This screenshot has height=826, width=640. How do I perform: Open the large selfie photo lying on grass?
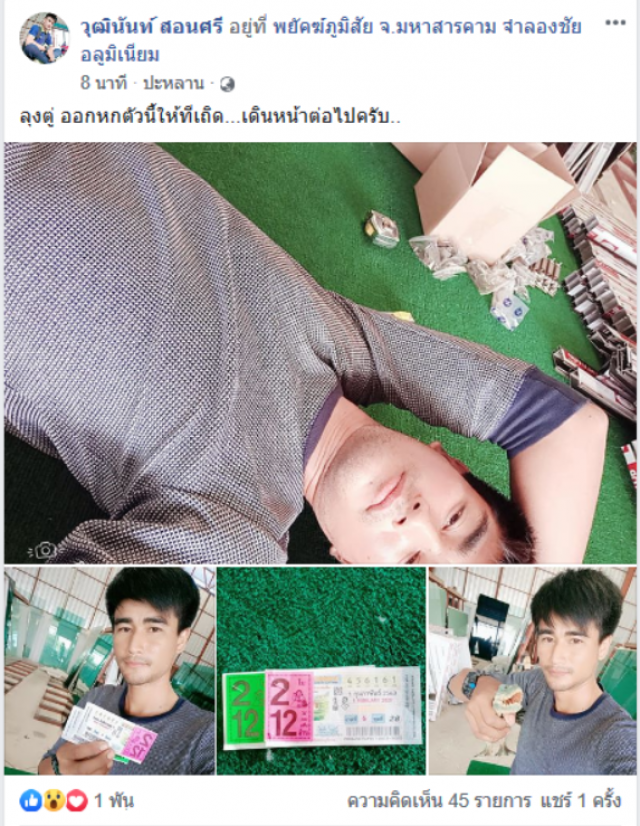(320, 352)
